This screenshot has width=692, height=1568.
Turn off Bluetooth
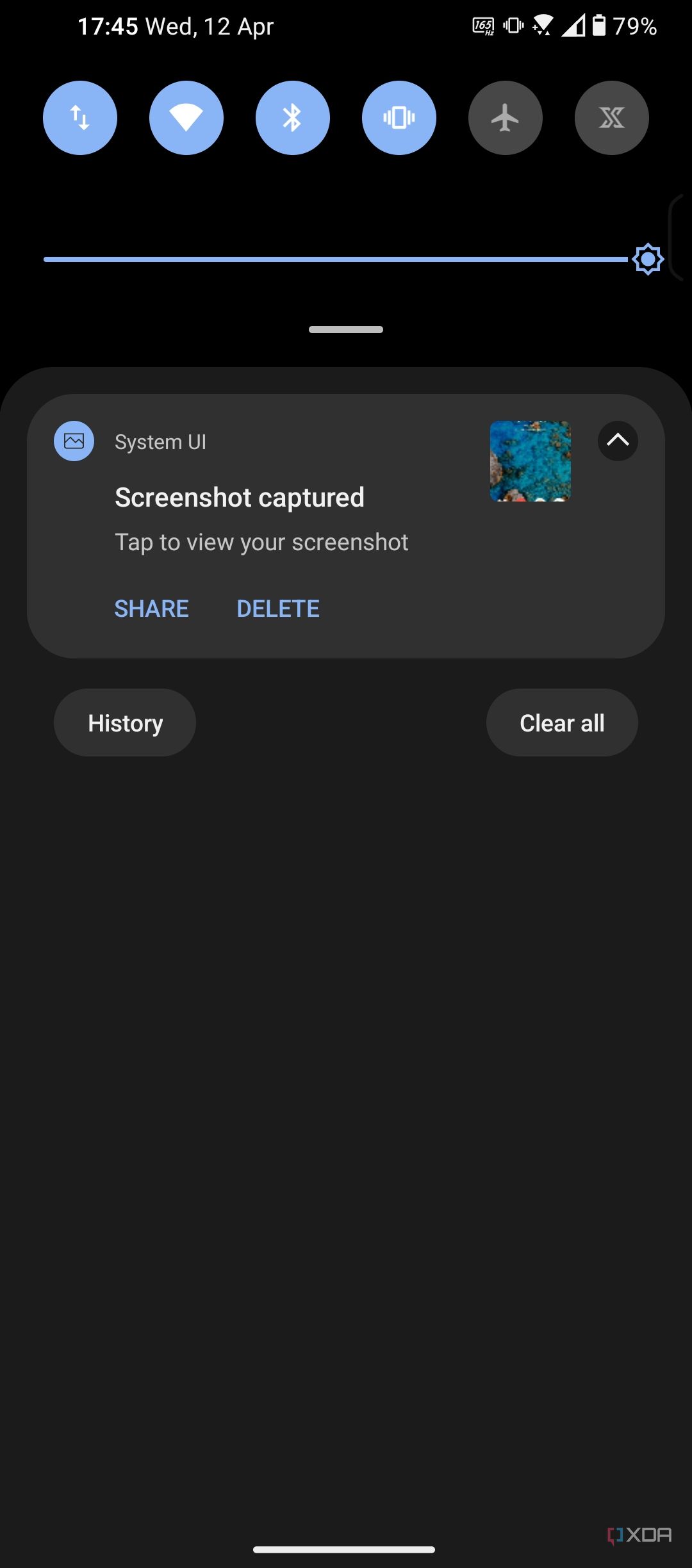(293, 118)
